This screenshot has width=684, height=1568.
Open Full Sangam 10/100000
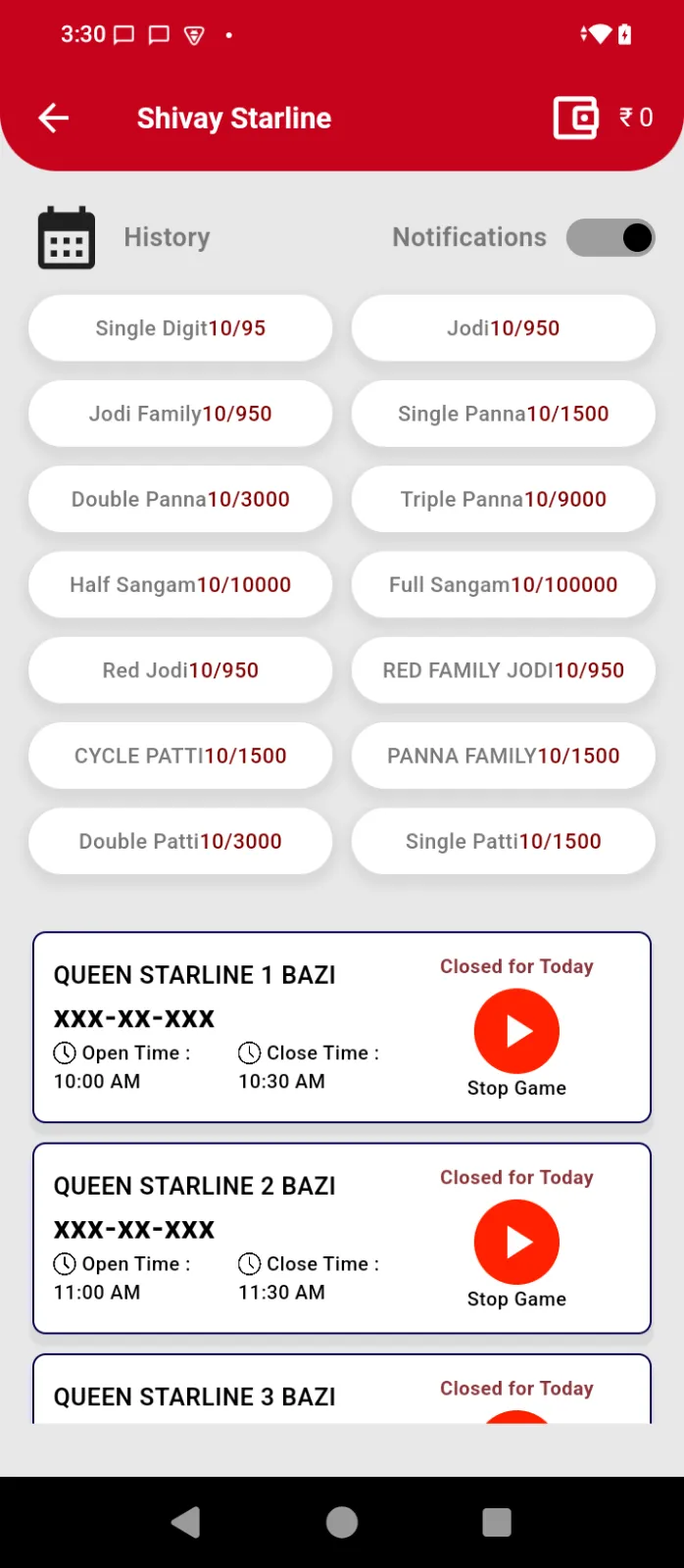503,585
